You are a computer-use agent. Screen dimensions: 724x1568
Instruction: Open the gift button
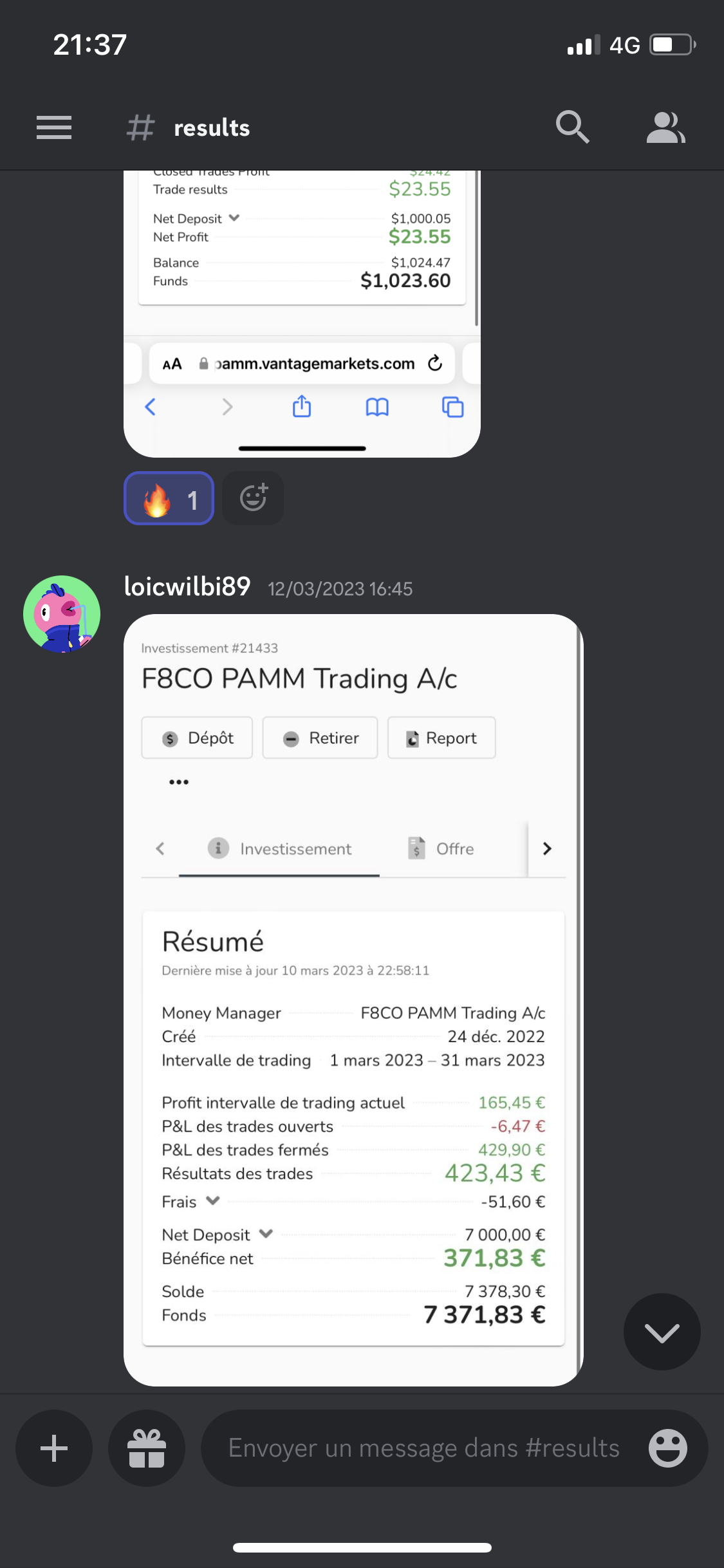coord(147,1448)
